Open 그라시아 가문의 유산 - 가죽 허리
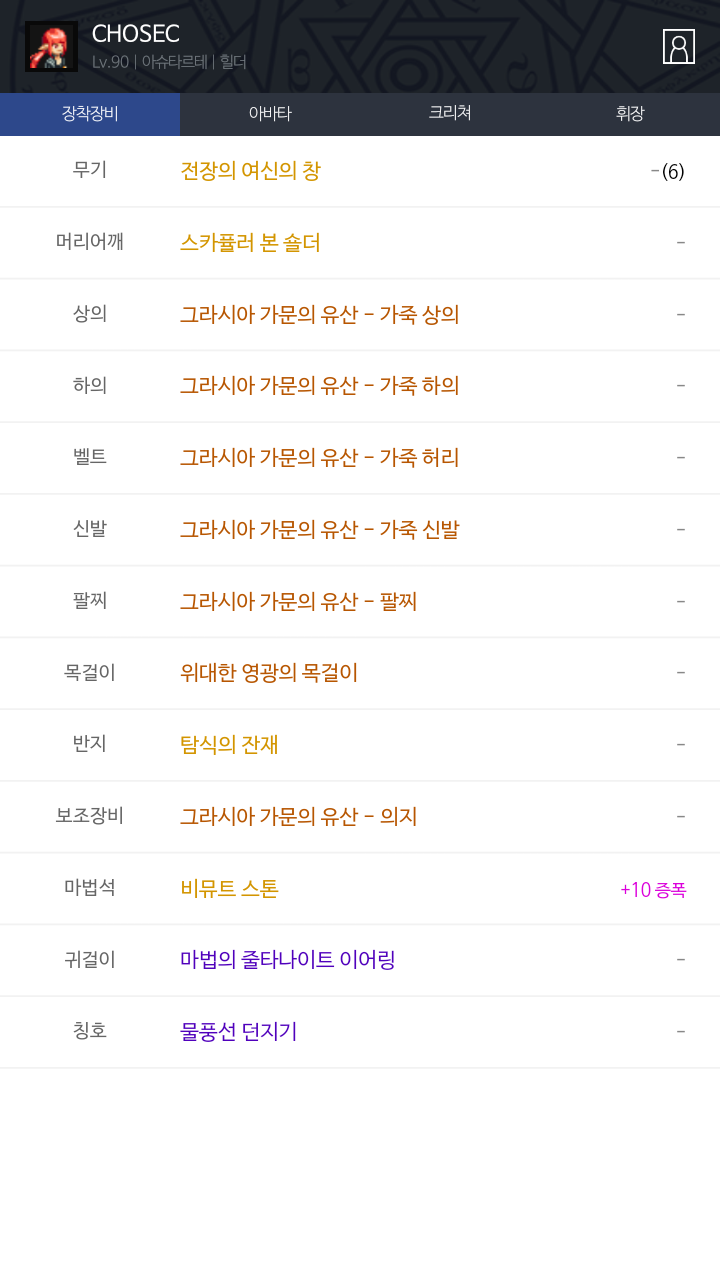 coord(319,458)
